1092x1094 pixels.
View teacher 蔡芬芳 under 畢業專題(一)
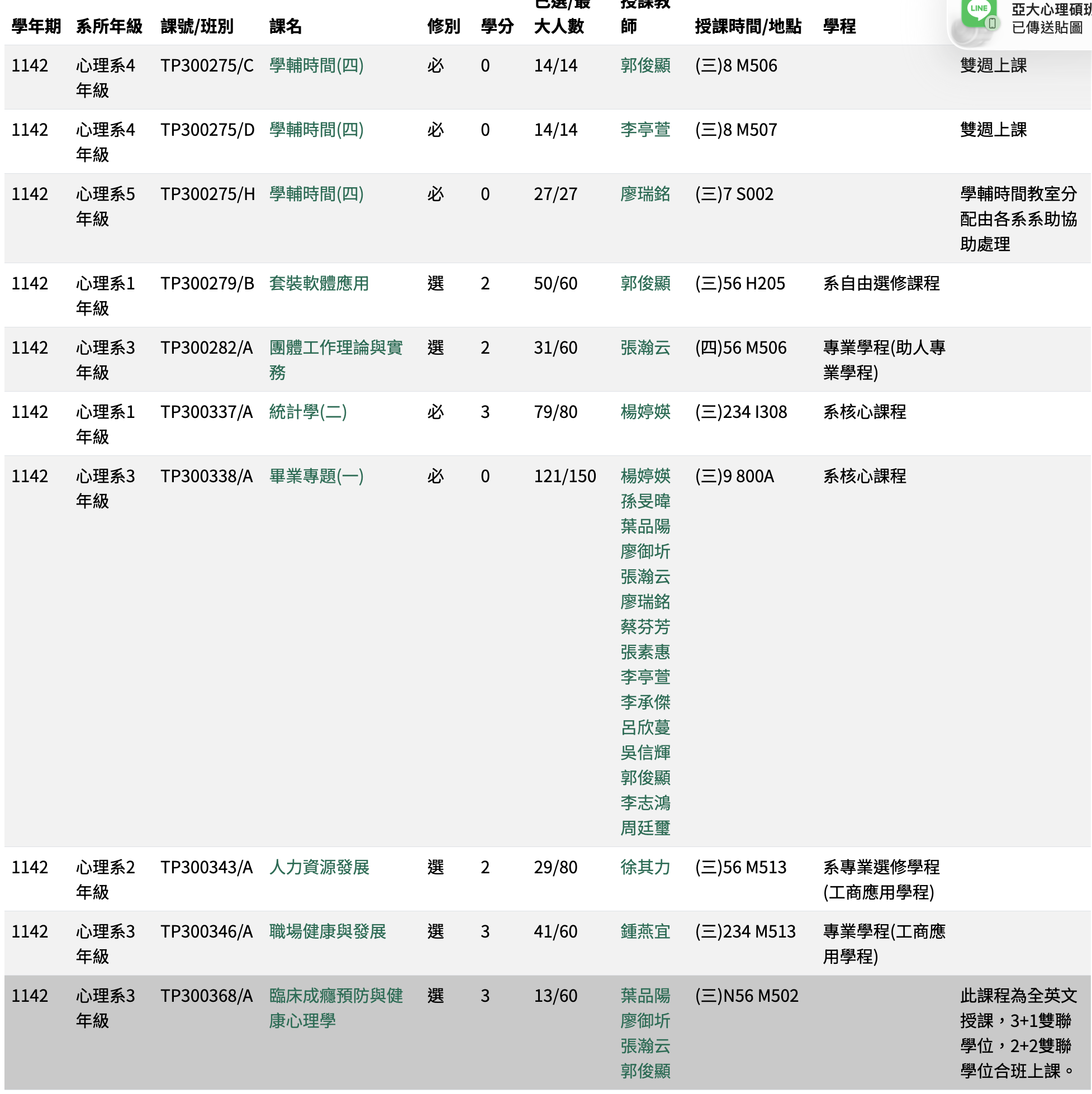pos(644,627)
